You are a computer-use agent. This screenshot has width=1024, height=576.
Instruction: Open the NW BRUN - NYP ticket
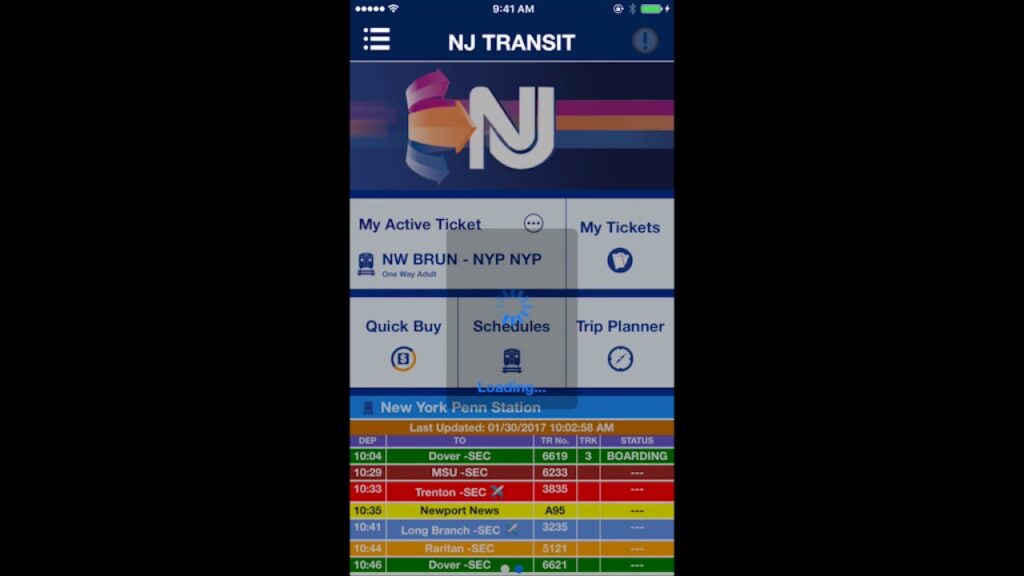[460, 260]
